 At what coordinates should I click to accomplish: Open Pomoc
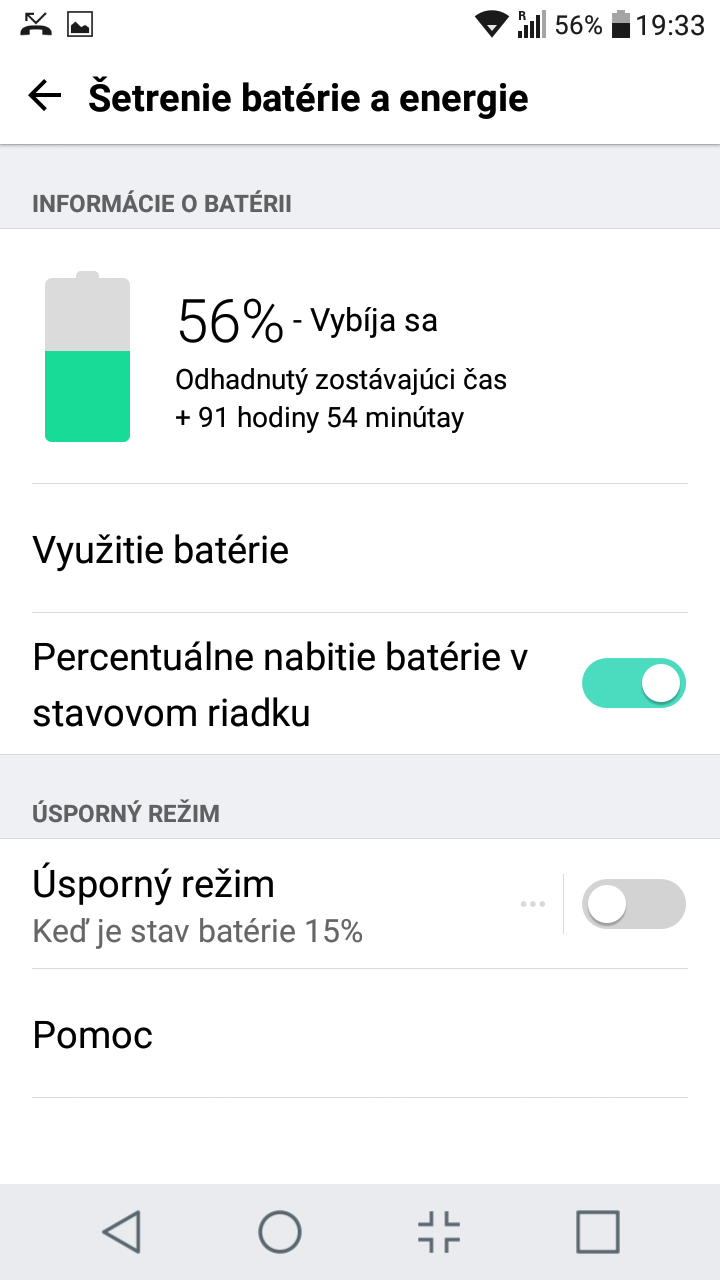(x=360, y=1034)
